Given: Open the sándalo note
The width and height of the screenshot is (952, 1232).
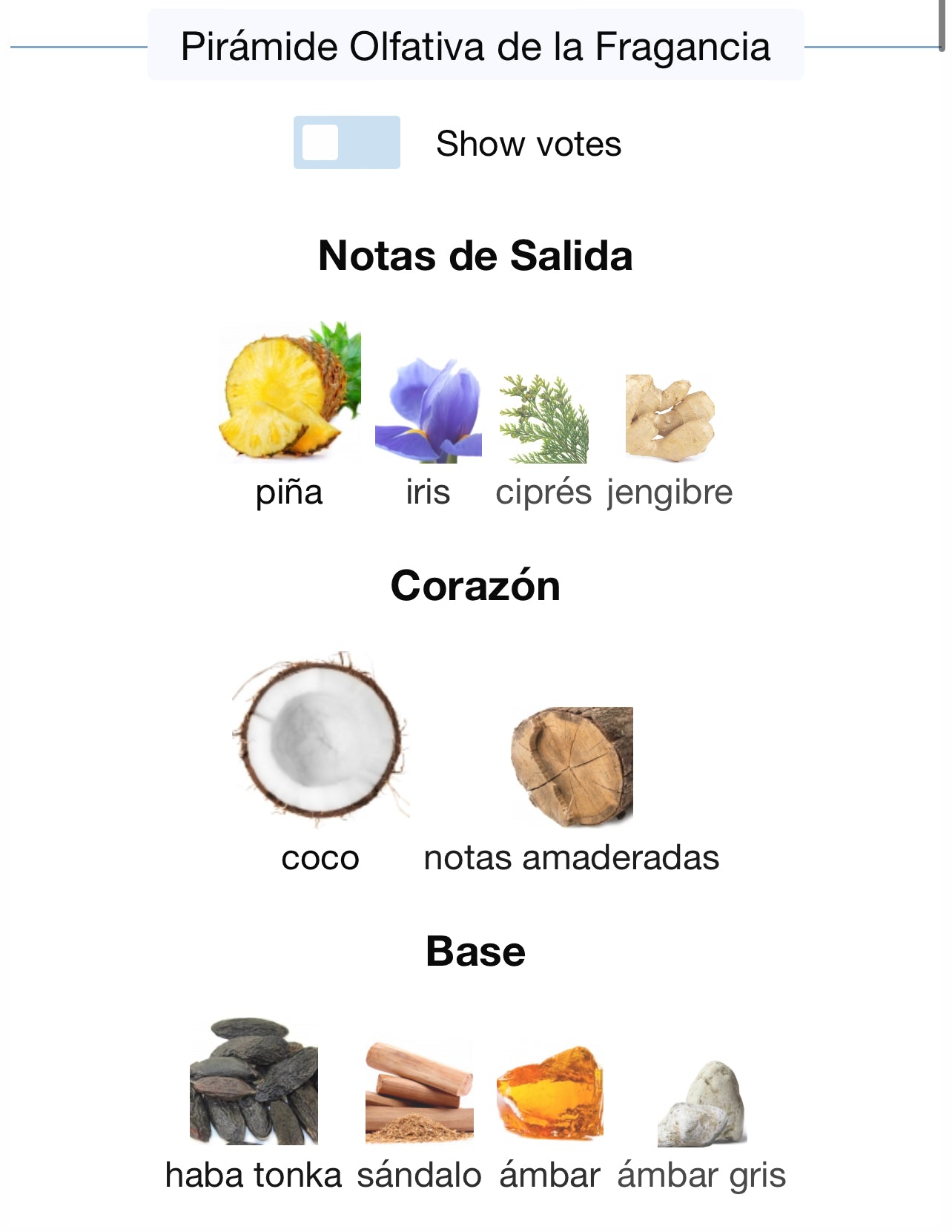Looking at the screenshot, I should point(419,1092).
